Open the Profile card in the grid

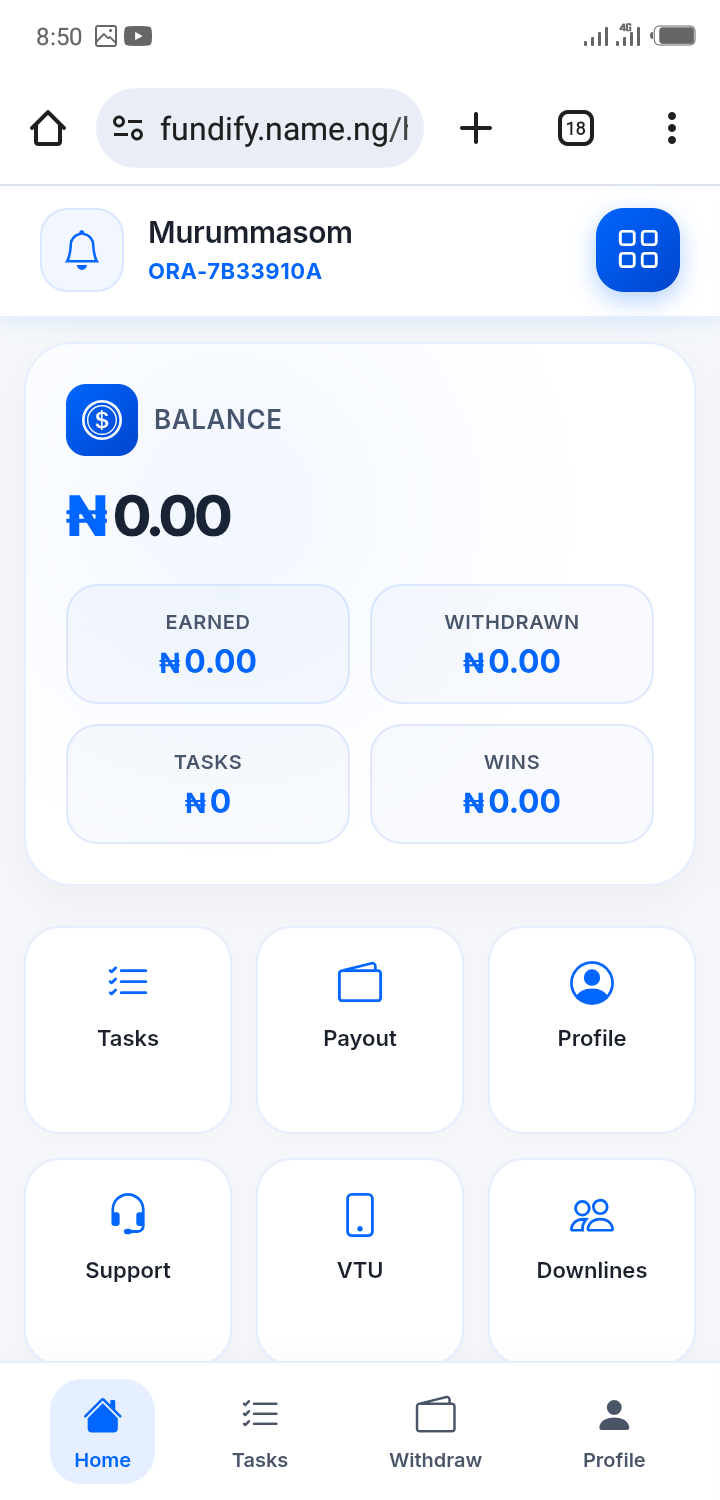[592, 1030]
